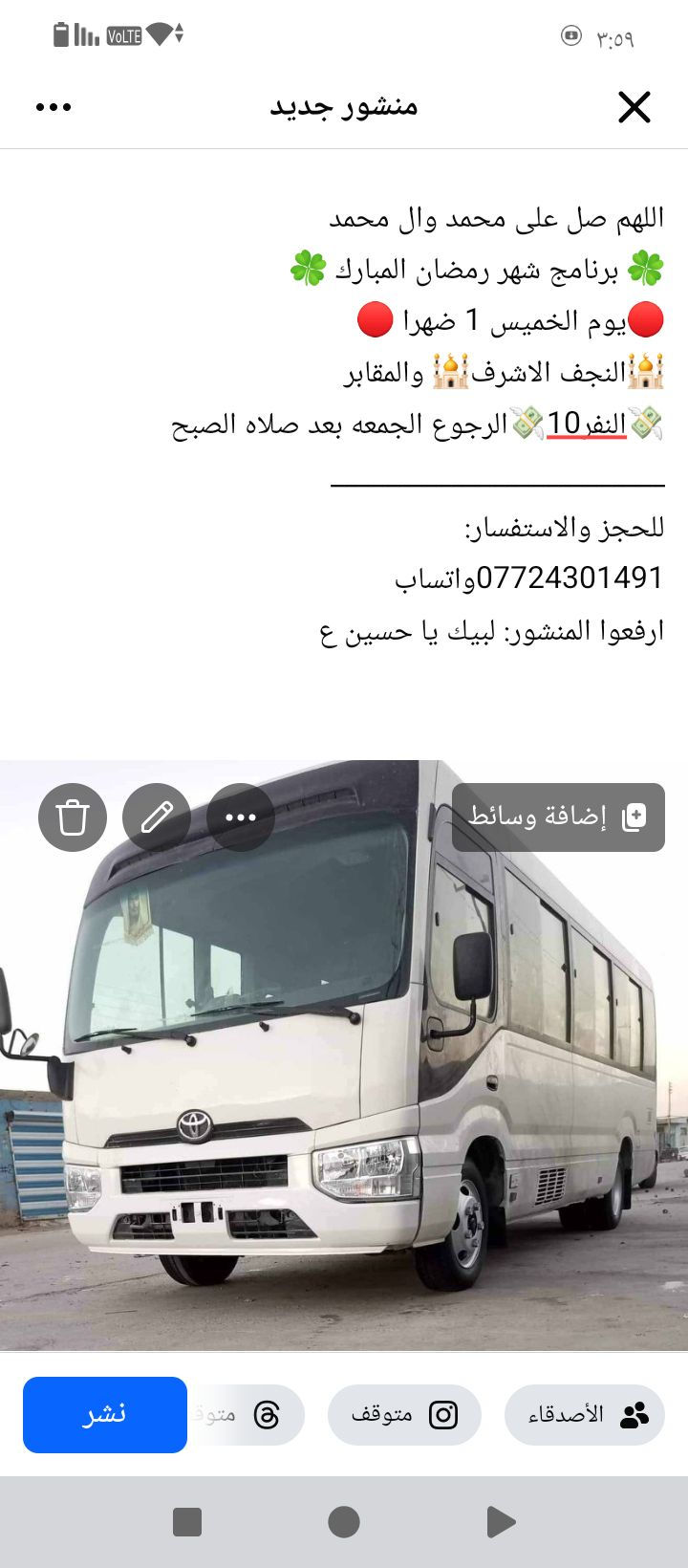Viewport: 688px width, 1568px height.
Task: Tap the blue نشر button to publish
Action: (105, 1415)
